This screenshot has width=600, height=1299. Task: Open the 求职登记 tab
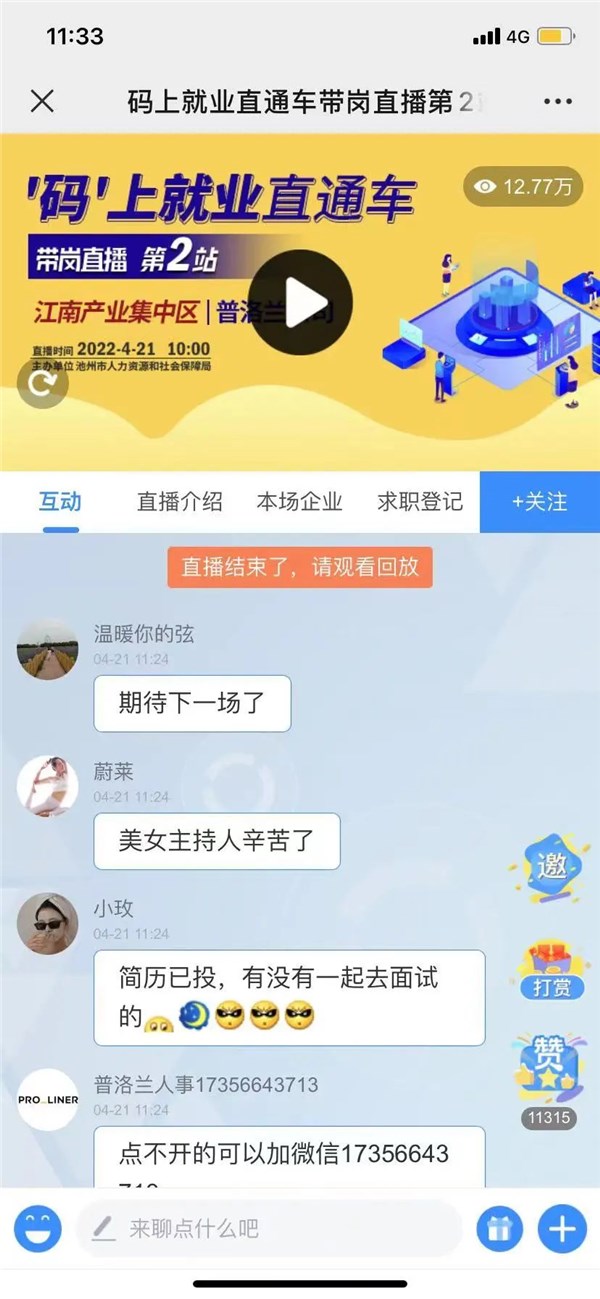click(420, 502)
